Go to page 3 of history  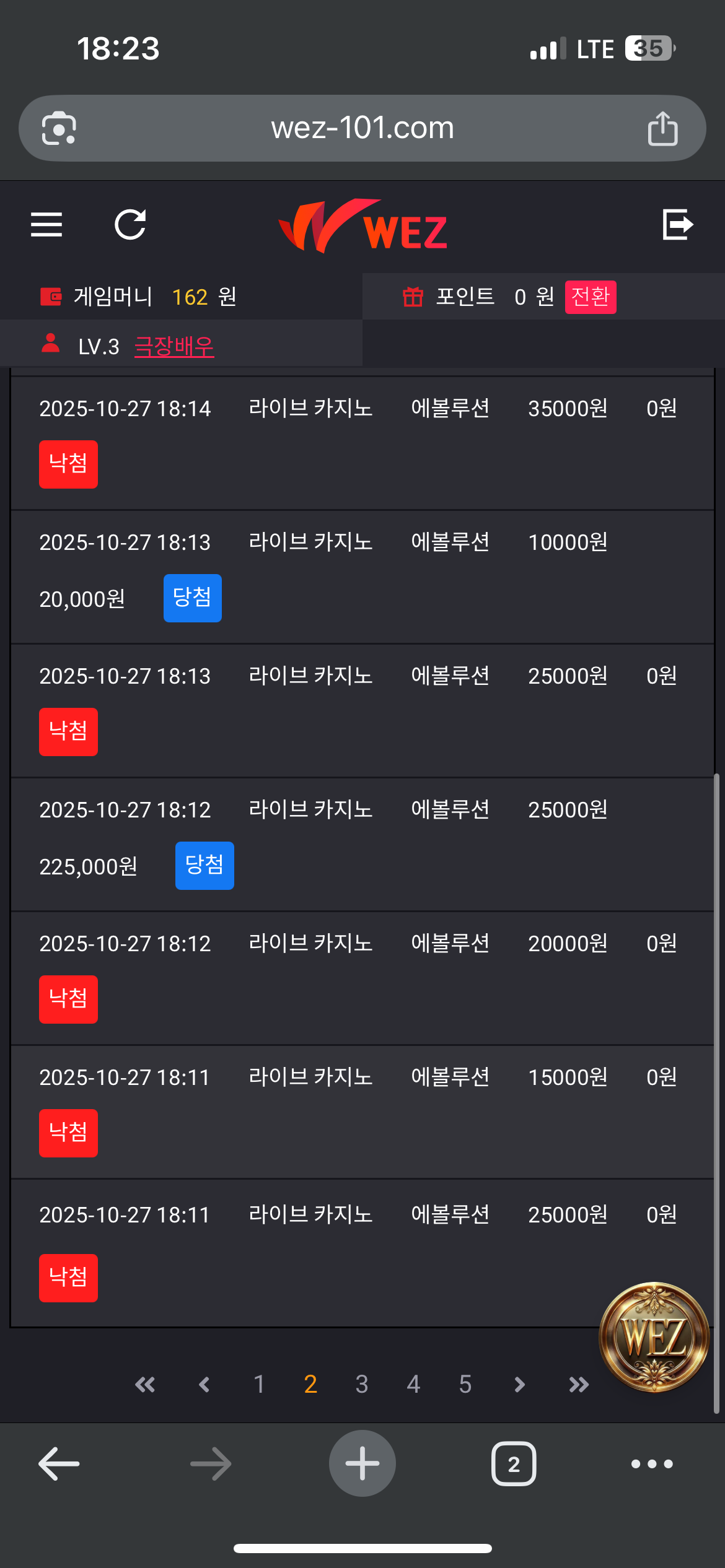[362, 1384]
